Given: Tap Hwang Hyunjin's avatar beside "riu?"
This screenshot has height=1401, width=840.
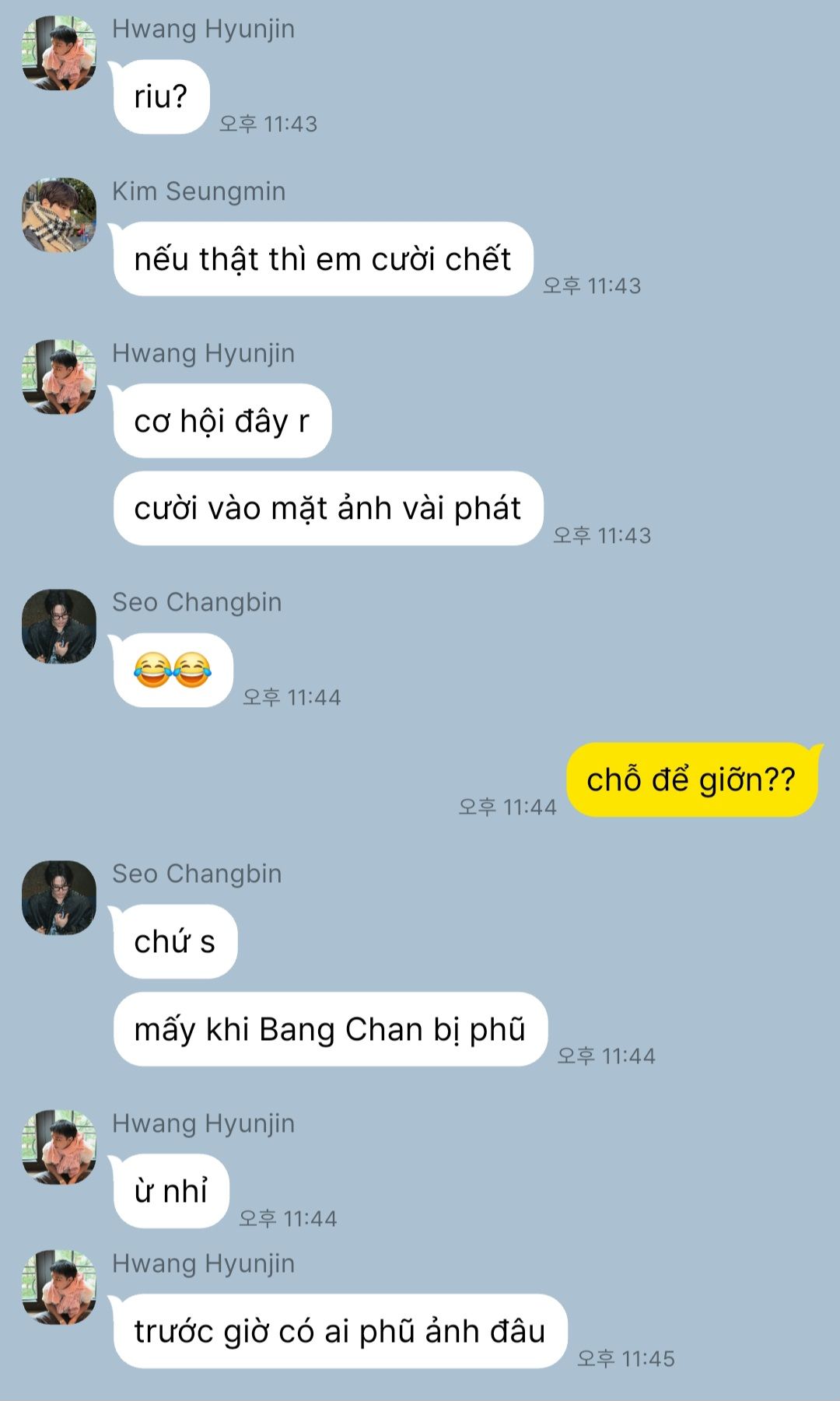Looking at the screenshot, I should click(x=59, y=53).
